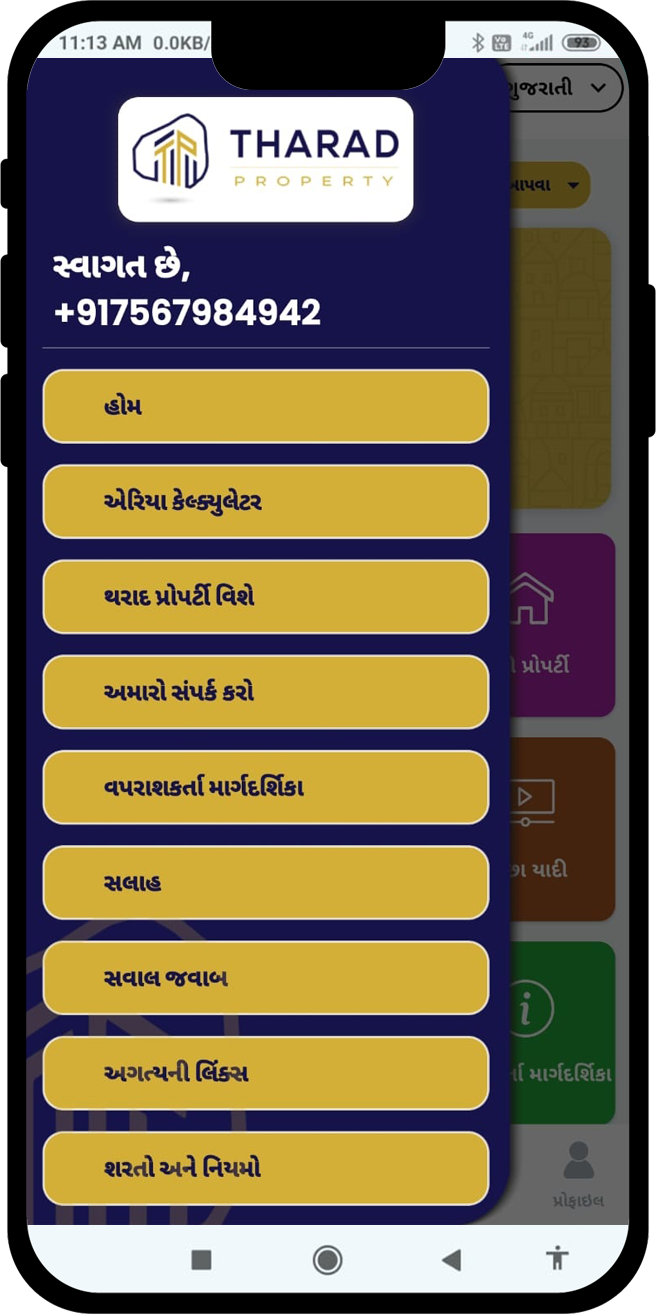Screen dimensions: 656x1314
Task: Tap the system home button
Action: 327,1260
